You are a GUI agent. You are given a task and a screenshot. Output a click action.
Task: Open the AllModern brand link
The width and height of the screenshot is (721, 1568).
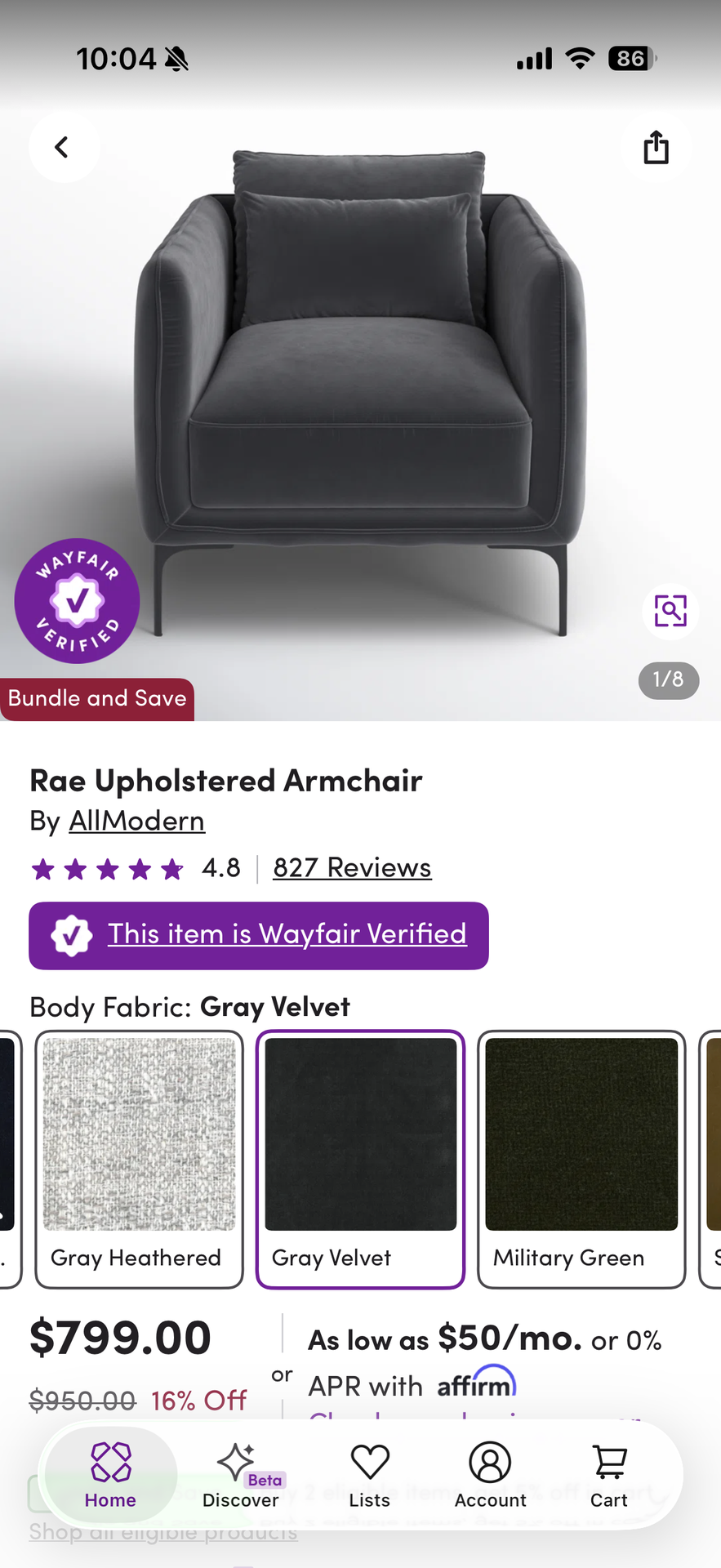[x=136, y=821]
